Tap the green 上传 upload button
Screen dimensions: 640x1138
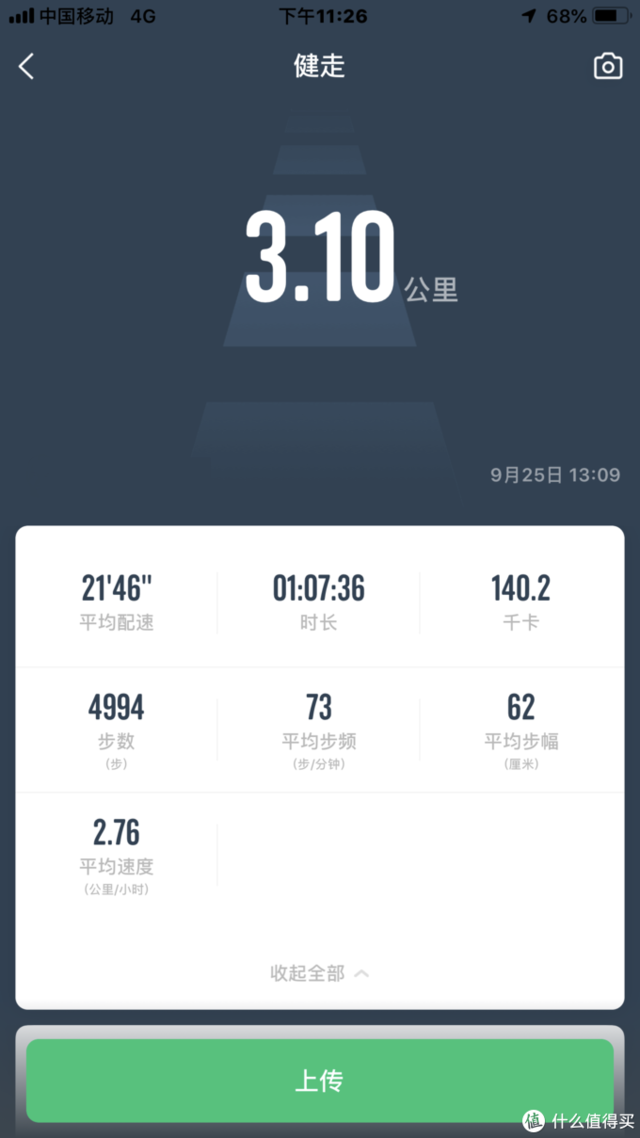click(x=319, y=1081)
